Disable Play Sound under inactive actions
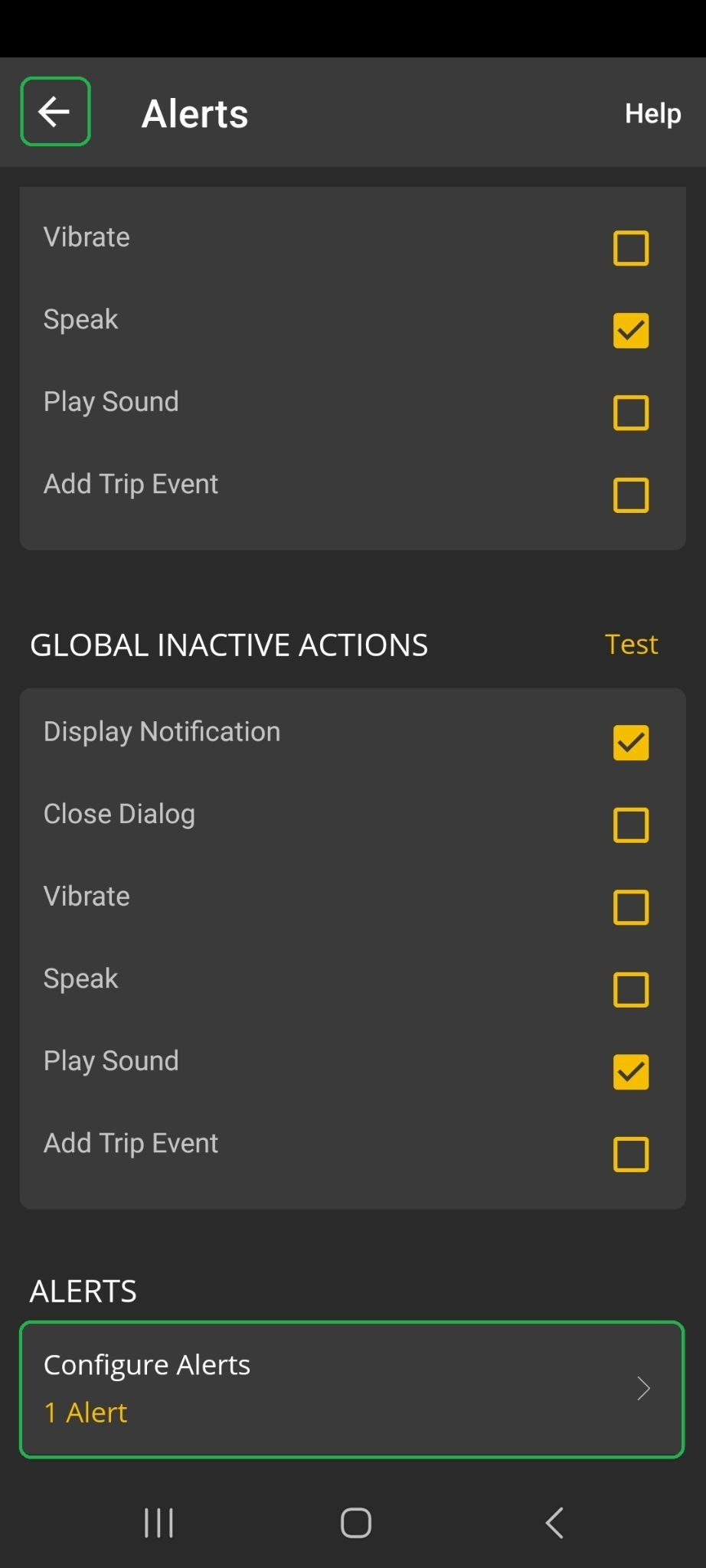 [x=630, y=1072]
